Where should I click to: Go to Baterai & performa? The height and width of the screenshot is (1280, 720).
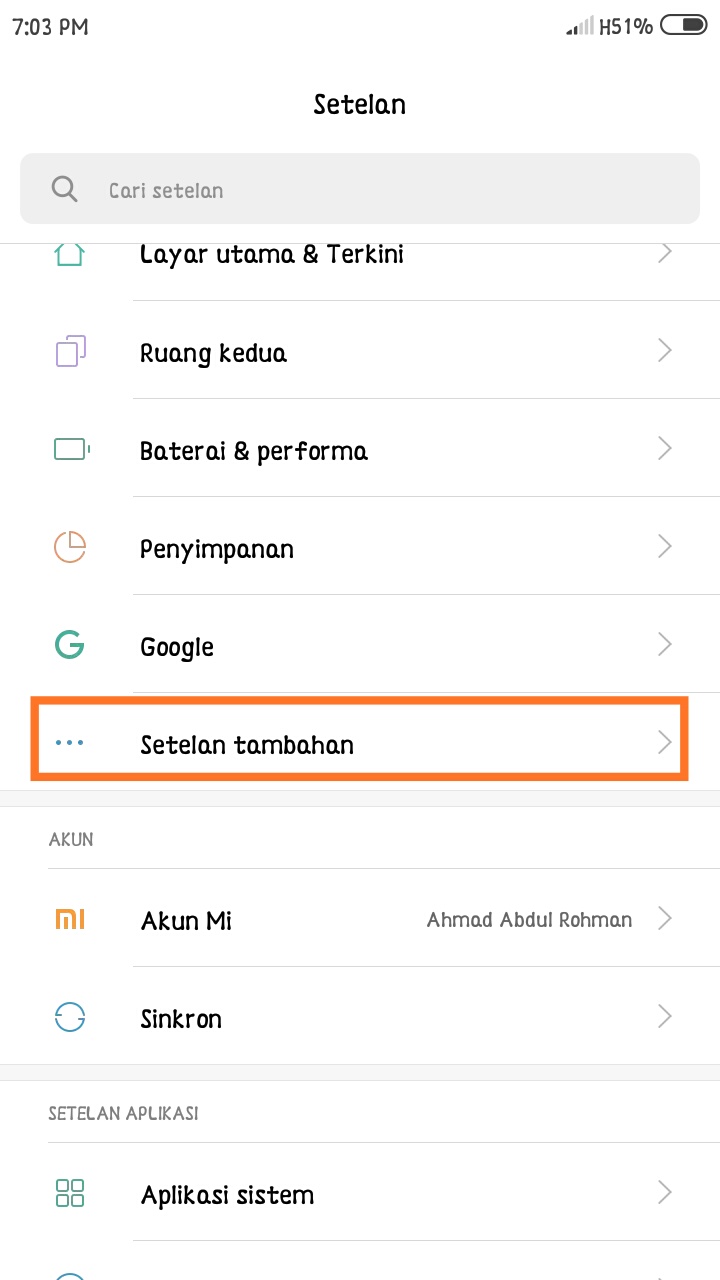click(360, 450)
